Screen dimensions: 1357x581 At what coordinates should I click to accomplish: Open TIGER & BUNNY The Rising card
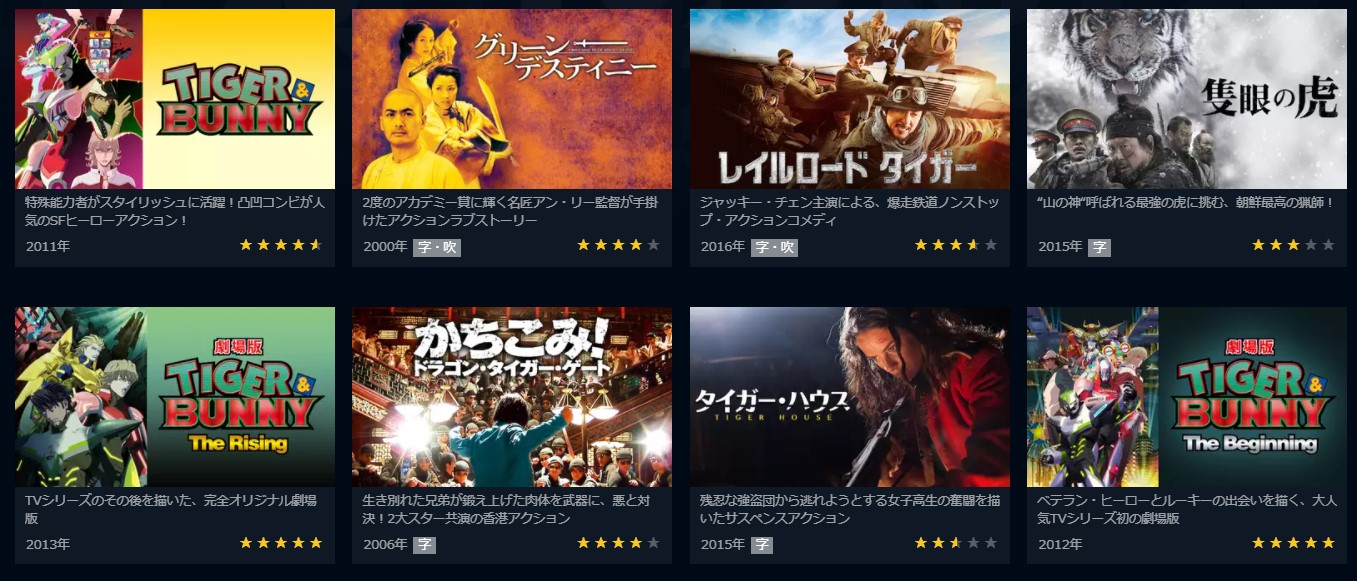(175, 397)
